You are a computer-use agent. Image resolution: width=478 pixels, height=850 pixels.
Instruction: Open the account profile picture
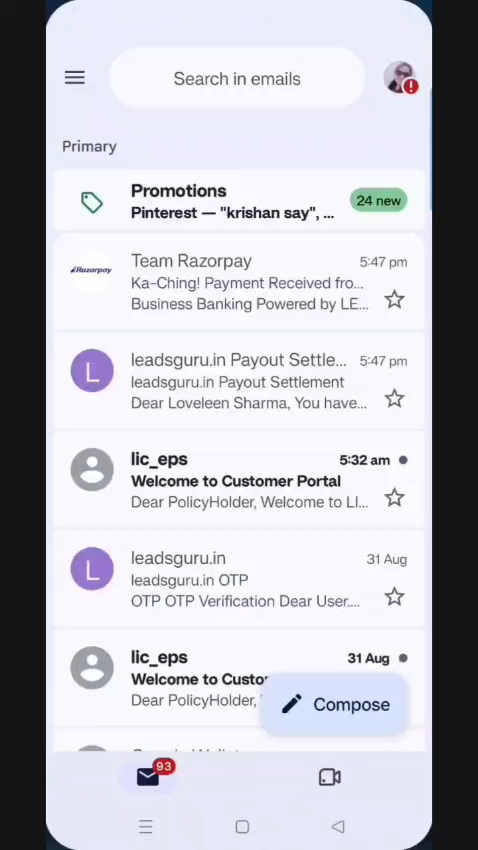click(x=401, y=78)
